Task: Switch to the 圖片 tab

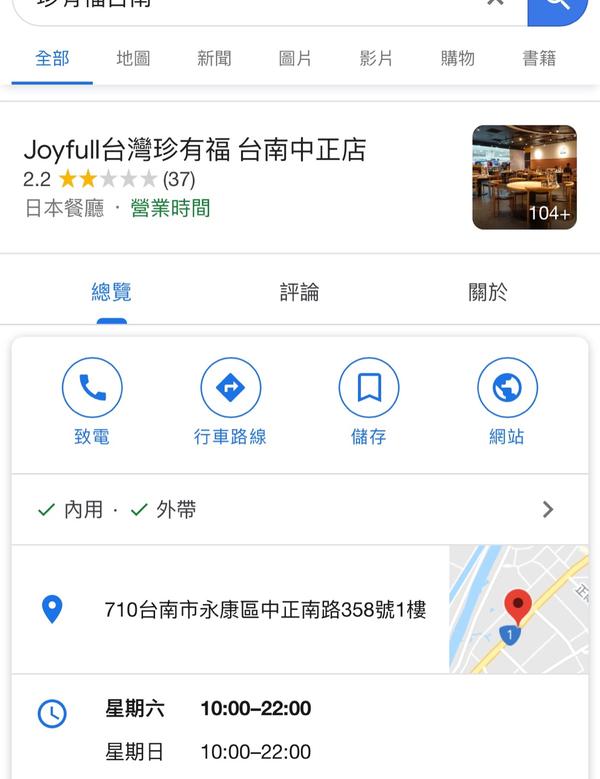Action: (295, 59)
